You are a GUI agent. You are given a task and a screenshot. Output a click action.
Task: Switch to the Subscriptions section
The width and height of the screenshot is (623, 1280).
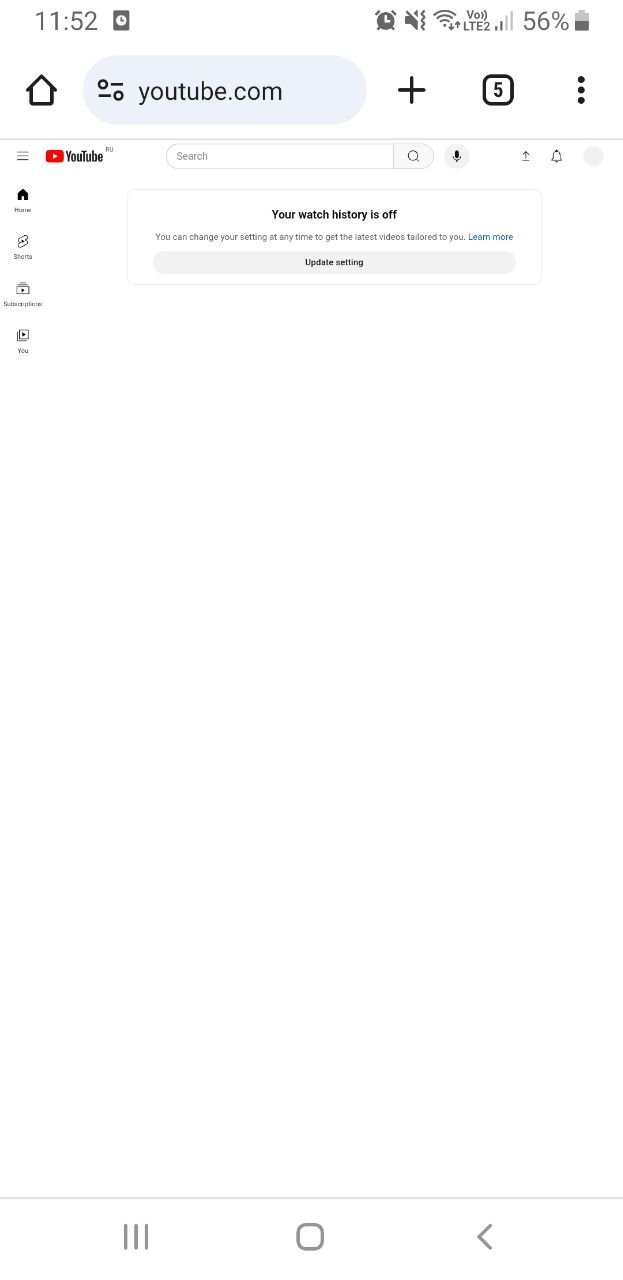tap(23, 293)
